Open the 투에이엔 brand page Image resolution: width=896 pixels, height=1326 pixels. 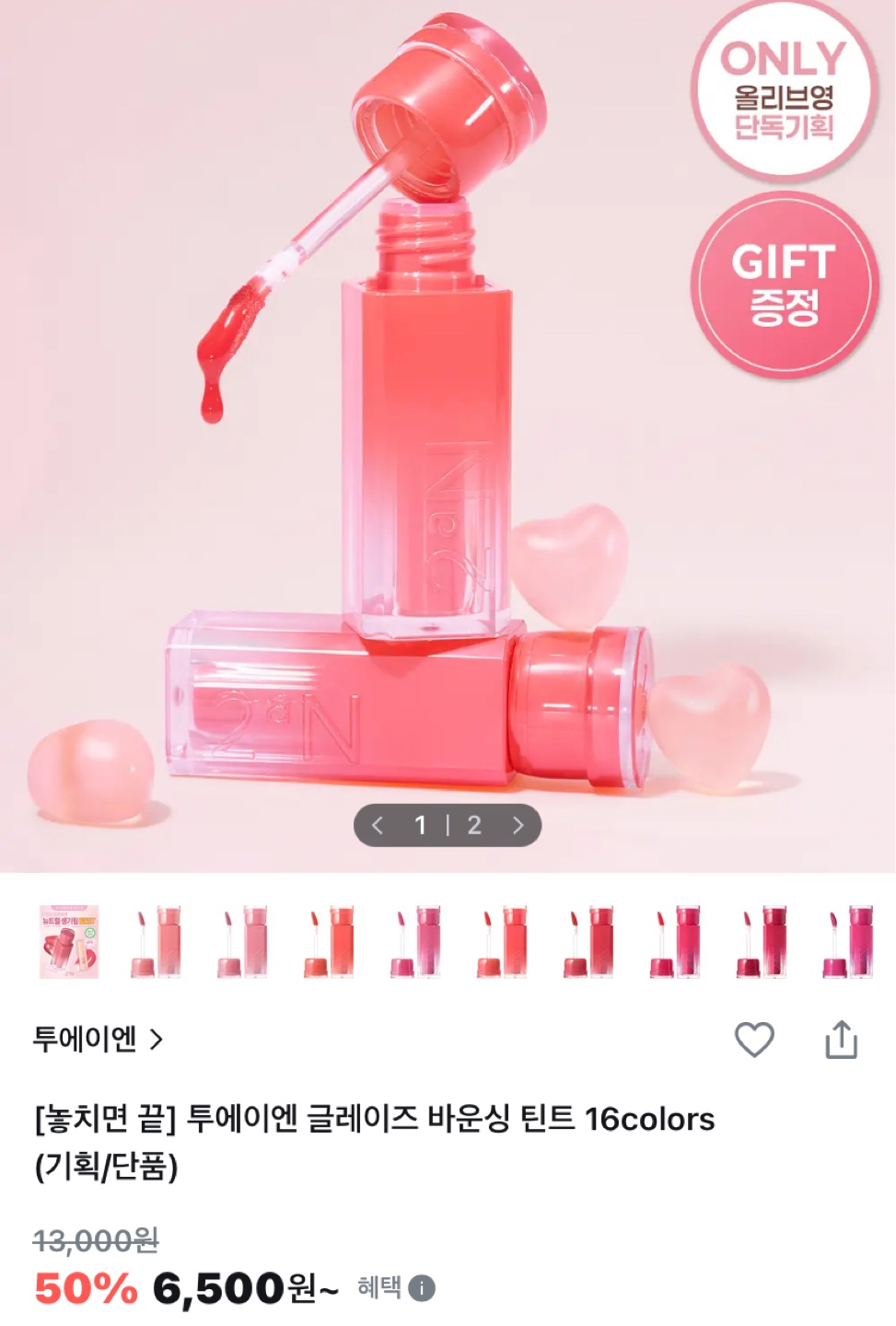98,1040
